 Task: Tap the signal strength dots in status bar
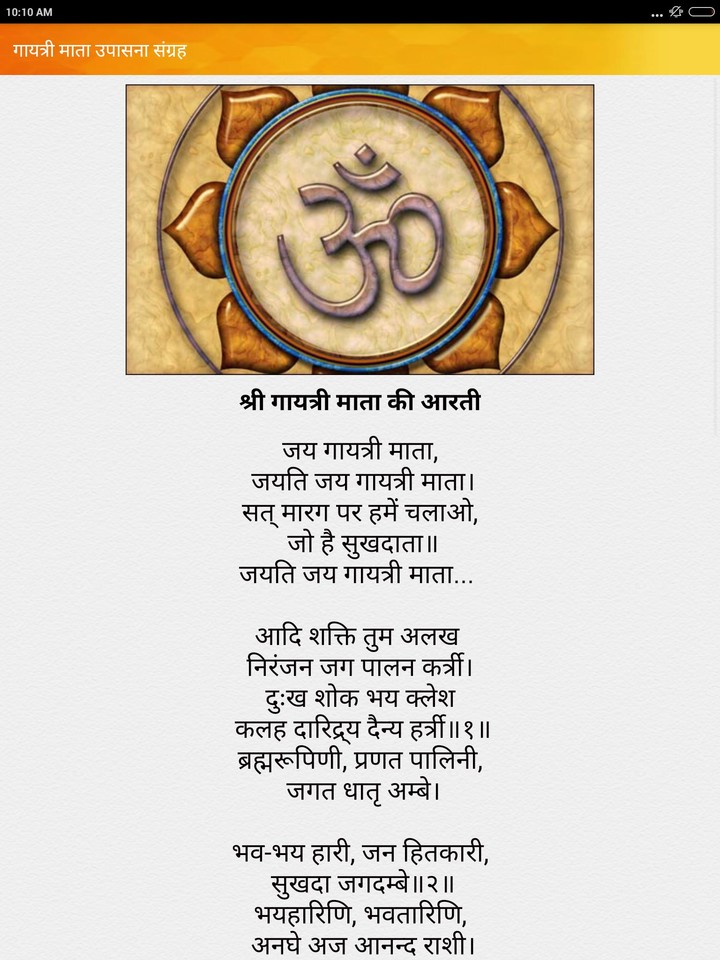(x=657, y=13)
